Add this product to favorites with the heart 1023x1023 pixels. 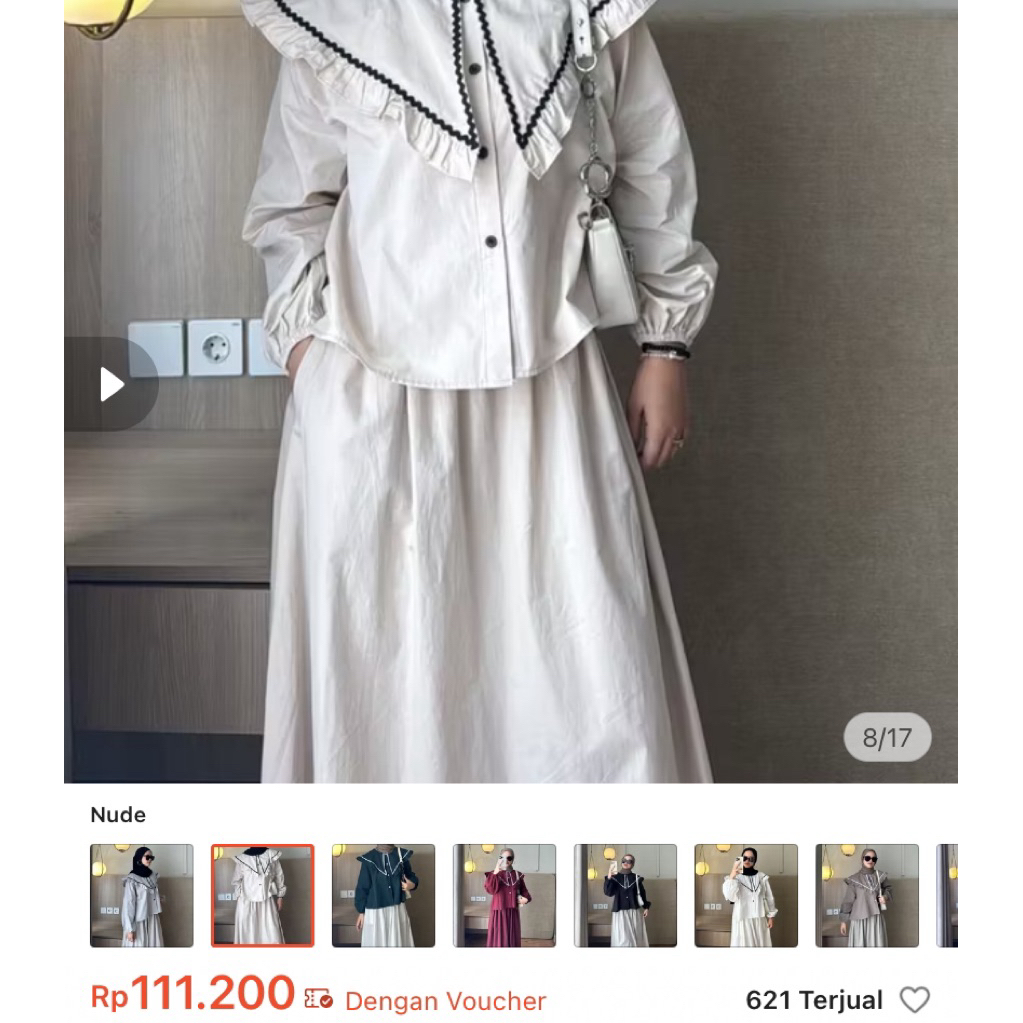click(914, 999)
